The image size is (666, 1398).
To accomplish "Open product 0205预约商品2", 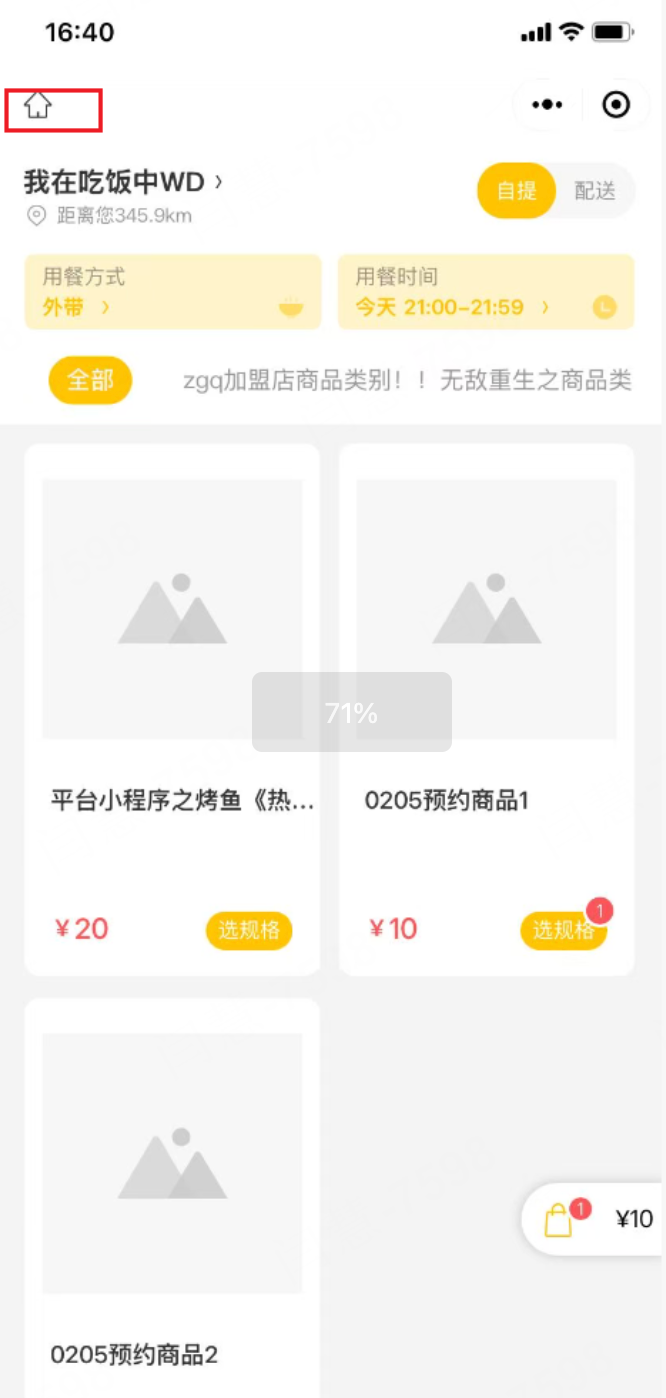I will coord(172,1200).
